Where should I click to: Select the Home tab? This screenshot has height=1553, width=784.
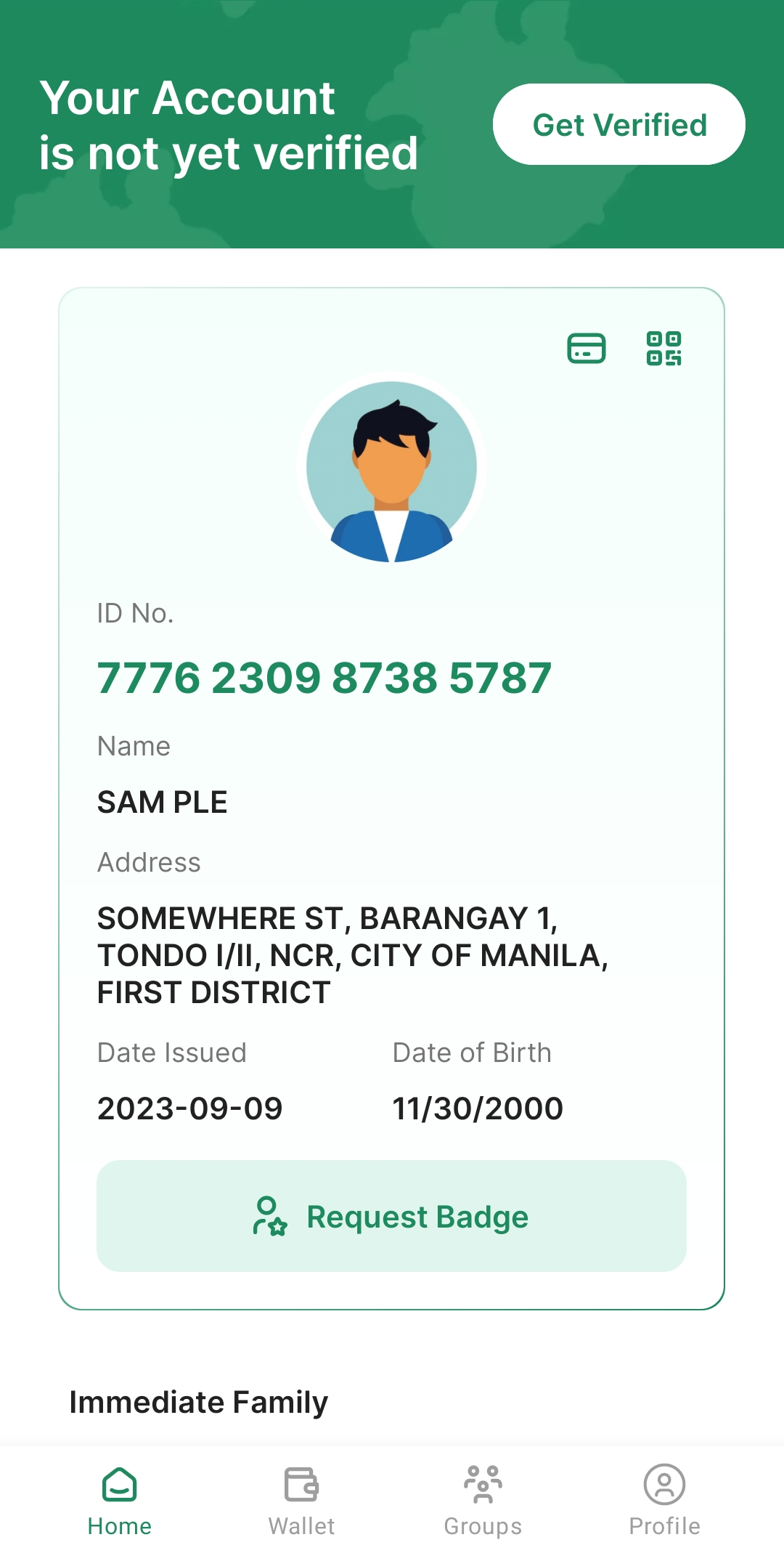coord(120,1499)
